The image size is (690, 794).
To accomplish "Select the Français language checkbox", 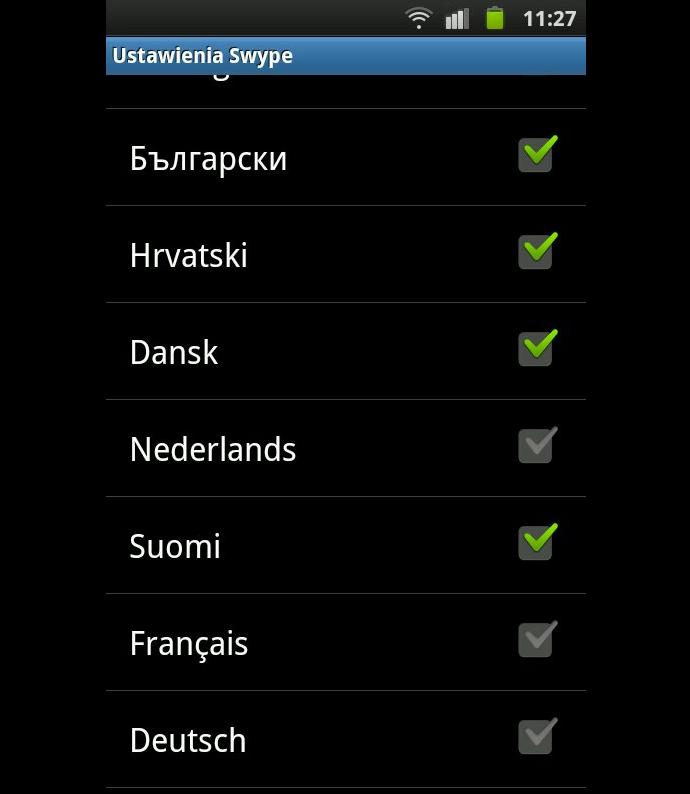I will (535, 641).
